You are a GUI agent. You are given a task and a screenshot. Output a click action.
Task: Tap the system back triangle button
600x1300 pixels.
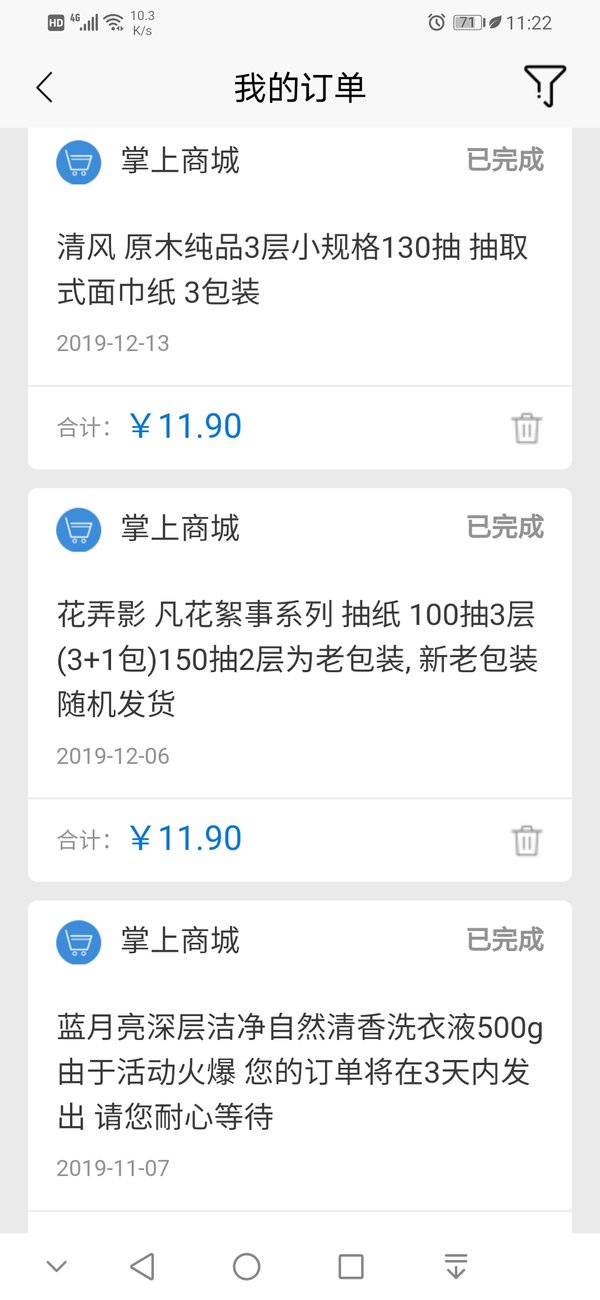(x=142, y=1267)
